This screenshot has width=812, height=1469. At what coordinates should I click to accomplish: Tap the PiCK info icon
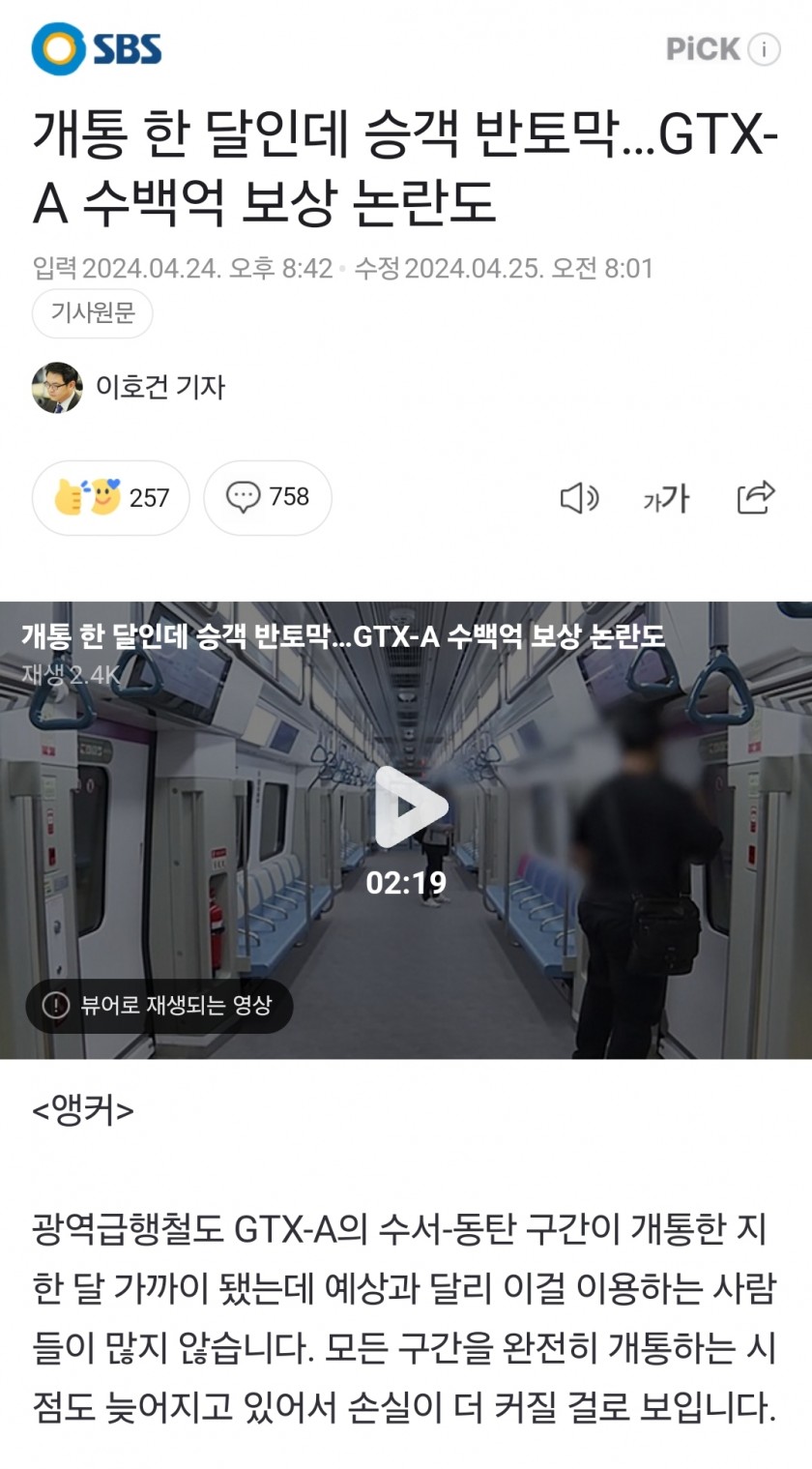pos(765,48)
